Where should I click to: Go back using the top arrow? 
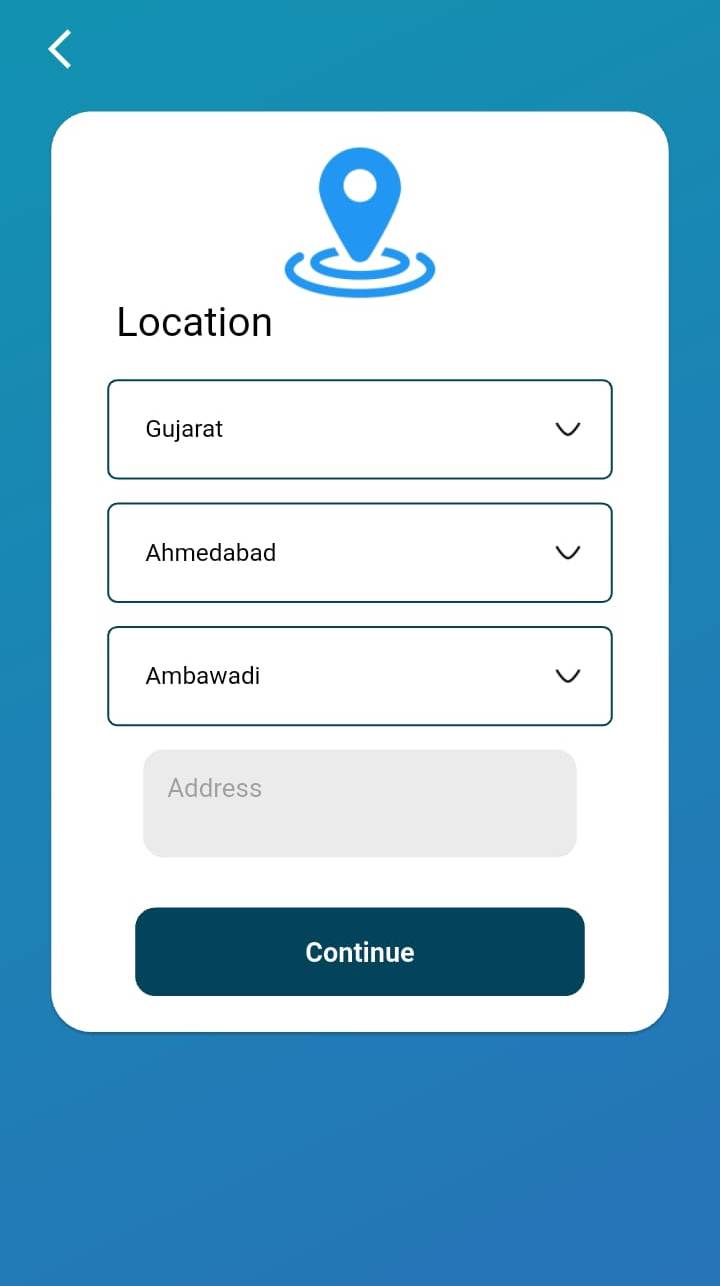(x=60, y=49)
